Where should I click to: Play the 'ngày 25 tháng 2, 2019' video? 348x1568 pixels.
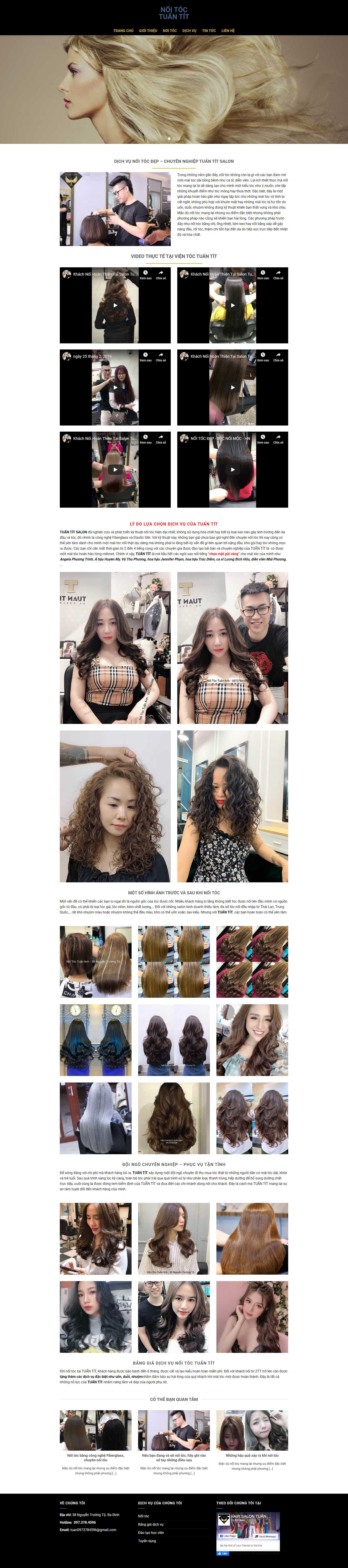115,387
